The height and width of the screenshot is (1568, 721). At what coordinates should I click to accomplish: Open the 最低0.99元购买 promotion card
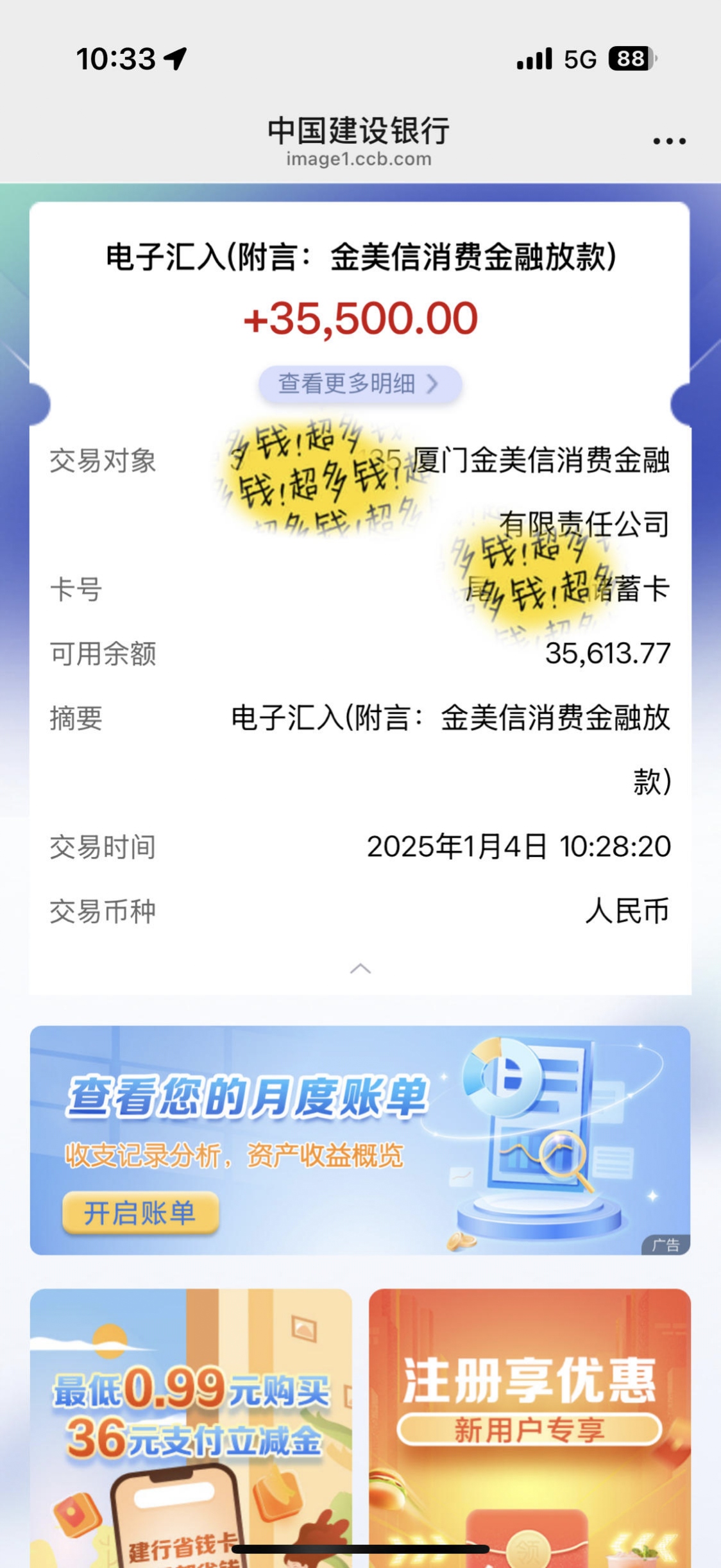191,1427
